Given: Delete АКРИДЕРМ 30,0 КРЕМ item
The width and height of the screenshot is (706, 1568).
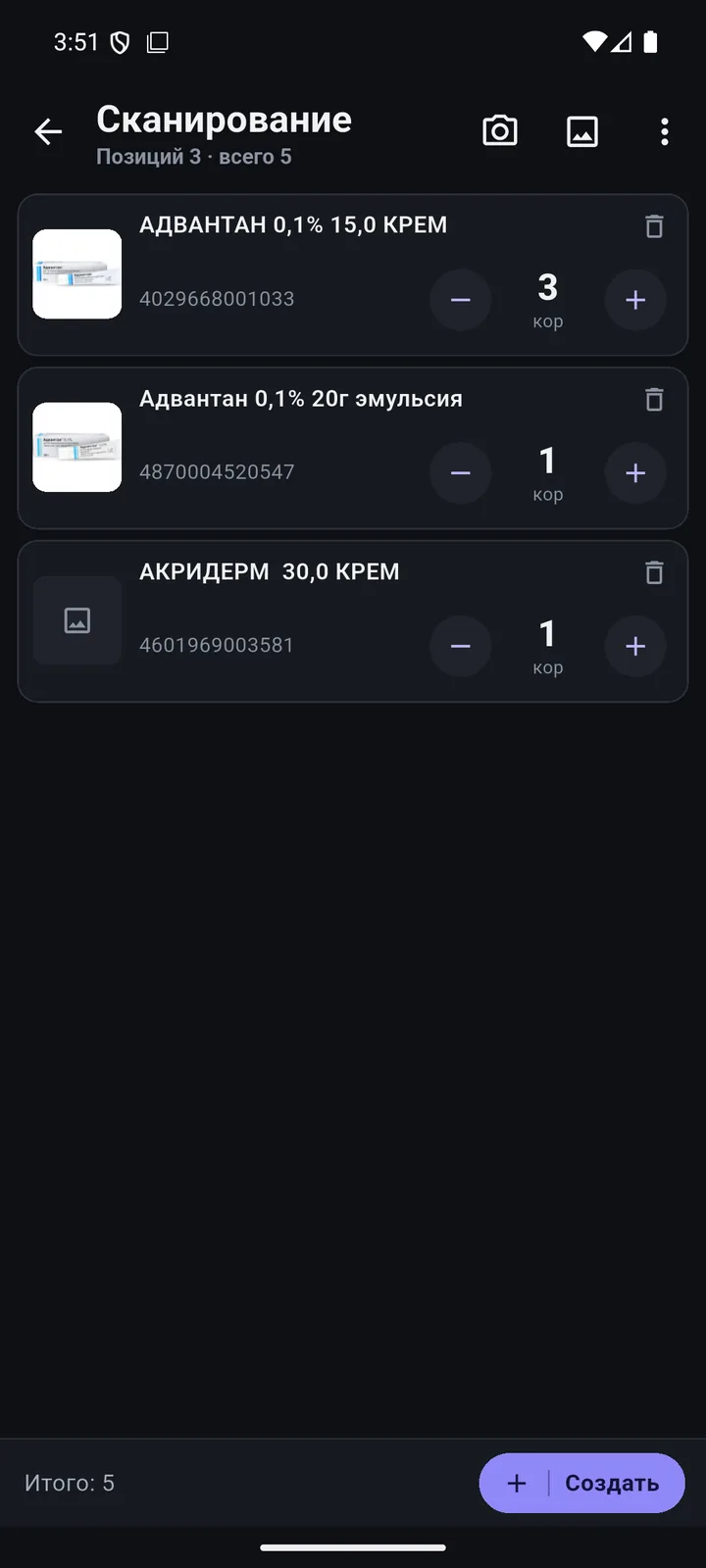Looking at the screenshot, I should point(654,572).
